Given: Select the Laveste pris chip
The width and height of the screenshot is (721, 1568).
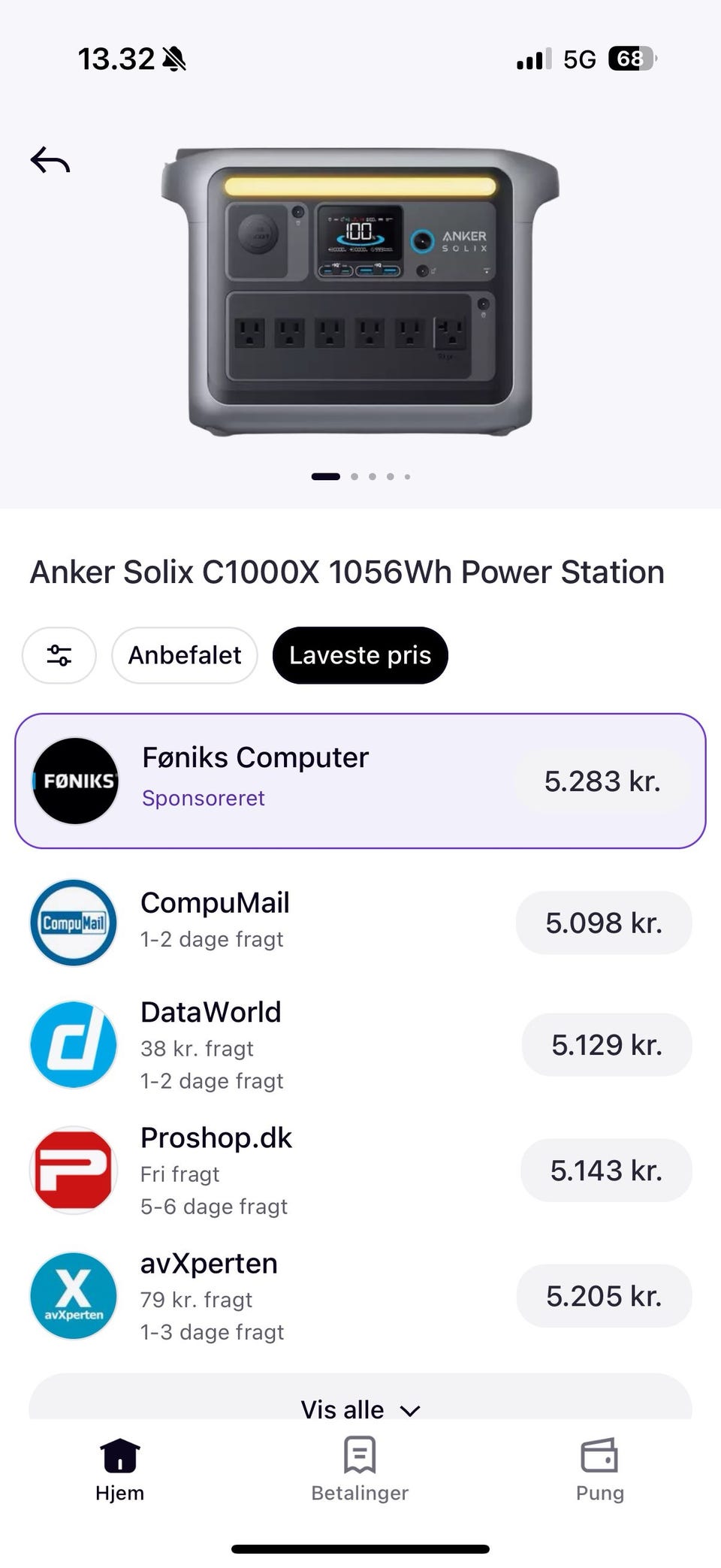Looking at the screenshot, I should [360, 655].
